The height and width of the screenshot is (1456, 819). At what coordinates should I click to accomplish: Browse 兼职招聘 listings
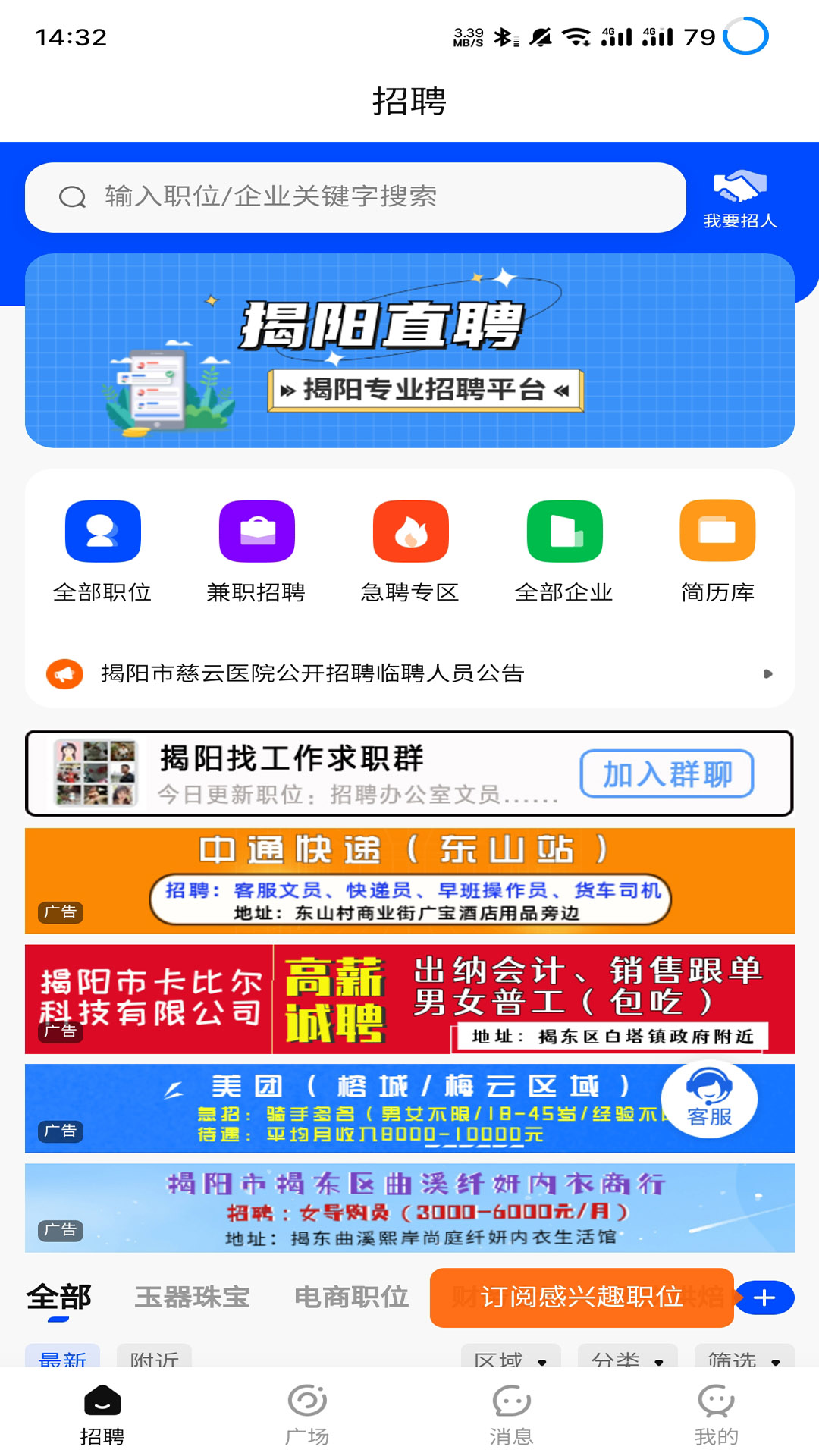pos(256,551)
